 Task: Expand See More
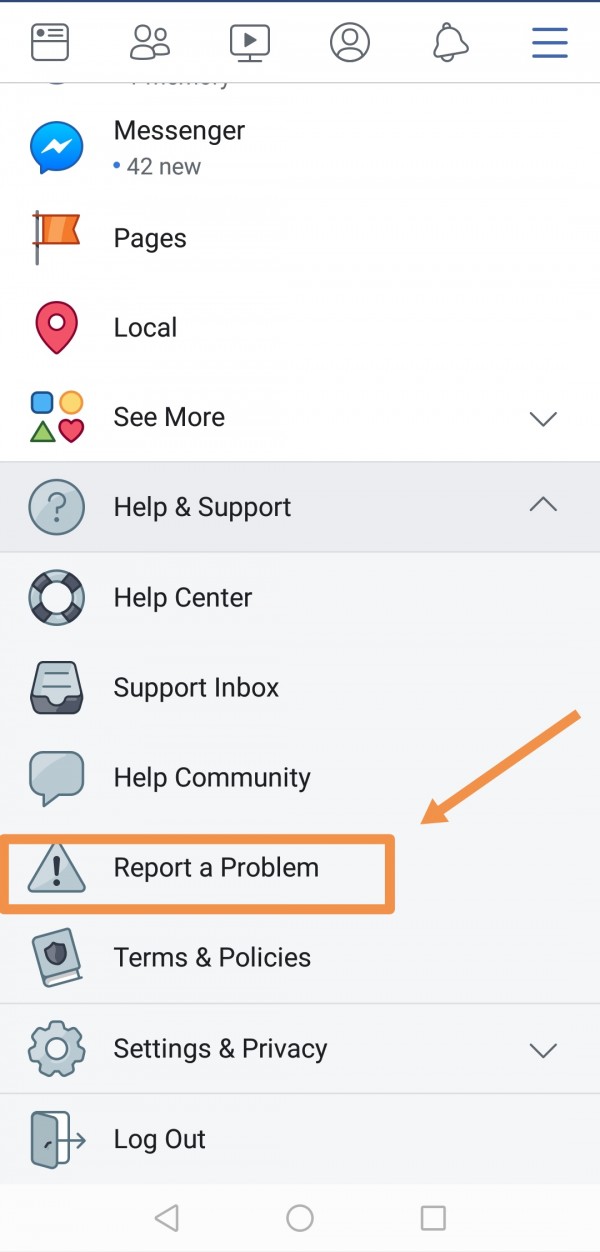point(300,417)
